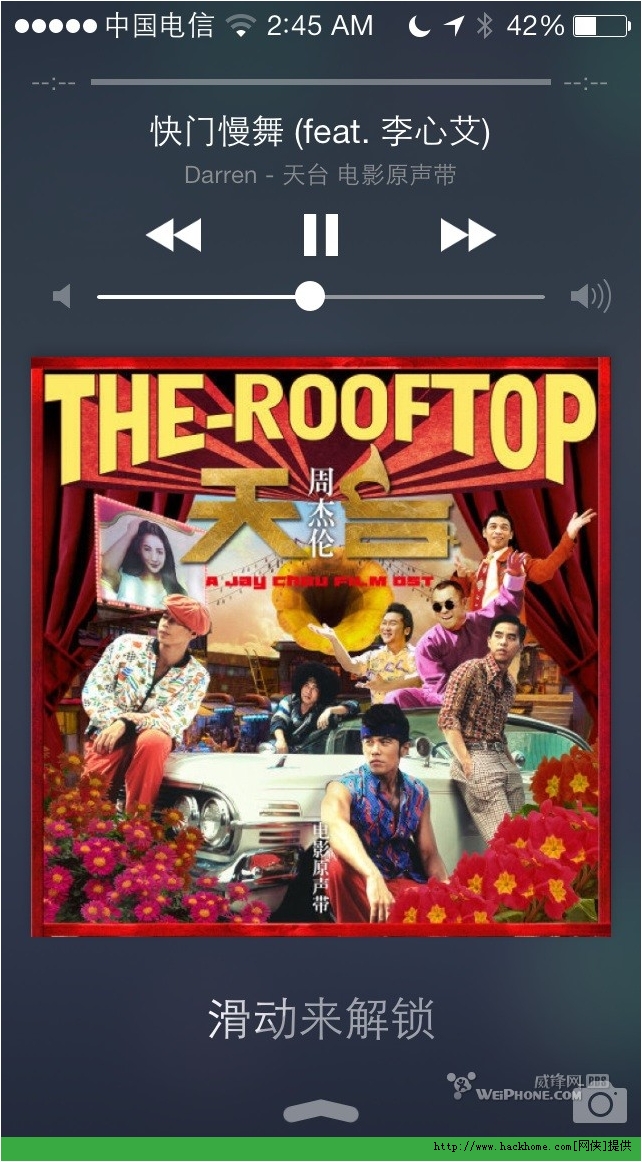Open the camera shortcut icon
The width and height of the screenshot is (642, 1162).
[599, 1101]
